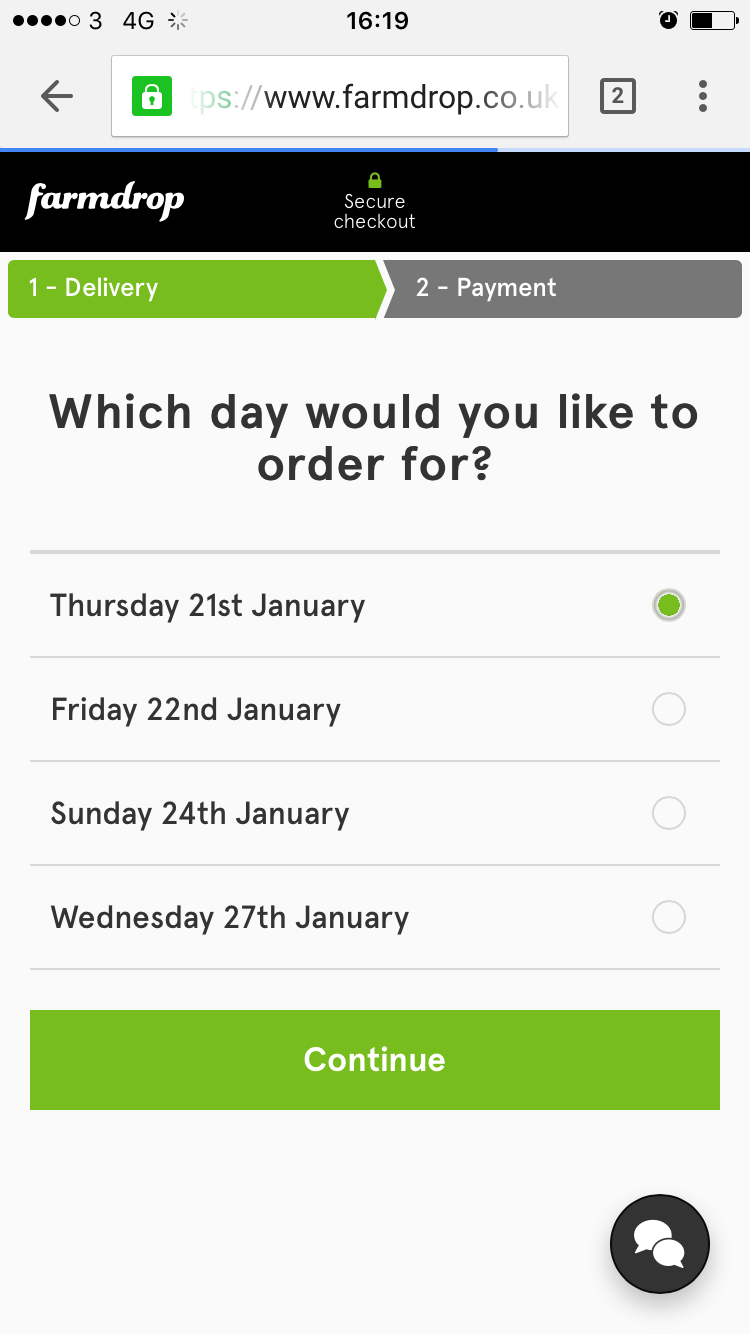750x1334 pixels.
Task: Open the browser overflow menu
Action: click(703, 96)
